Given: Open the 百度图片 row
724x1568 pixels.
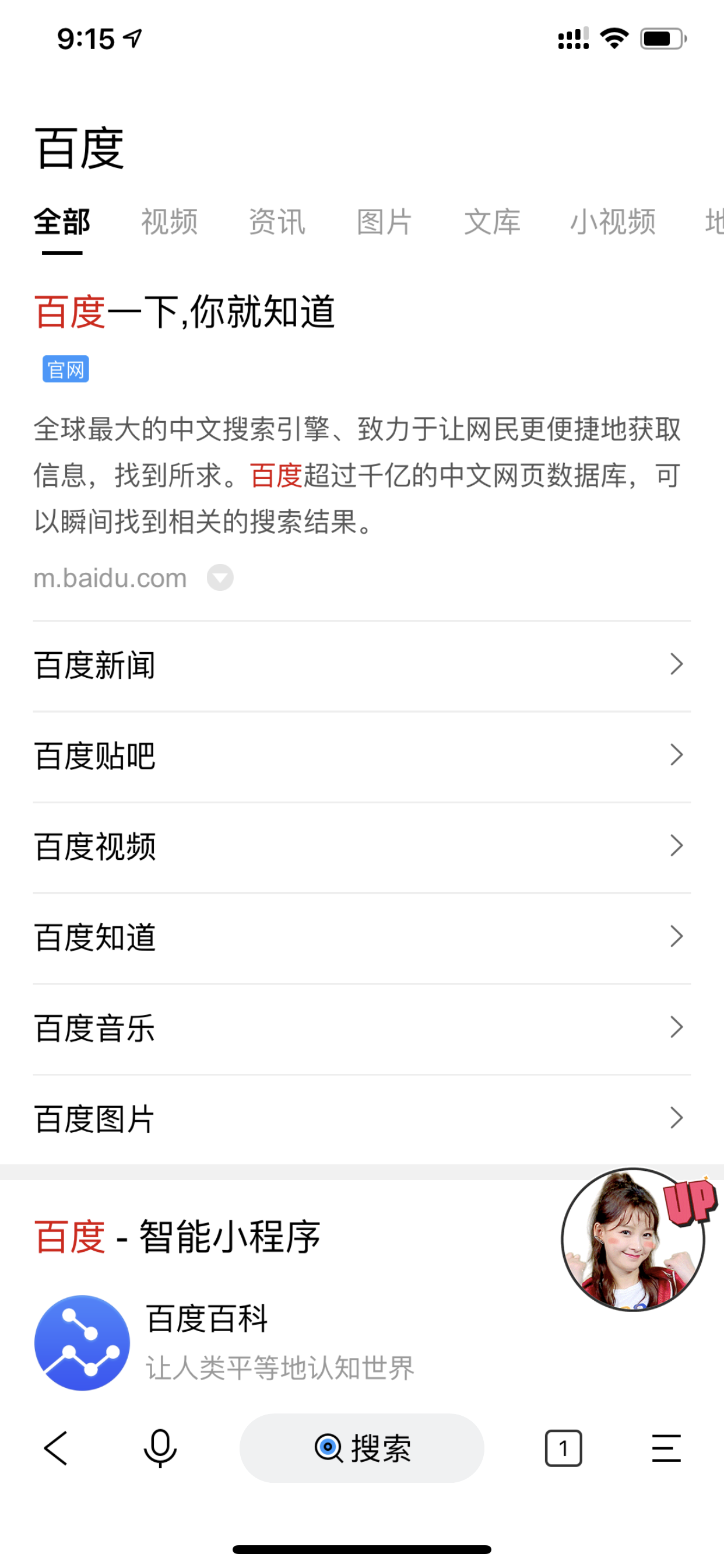Looking at the screenshot, I should pyautogui.click(x=361, y=1118).
